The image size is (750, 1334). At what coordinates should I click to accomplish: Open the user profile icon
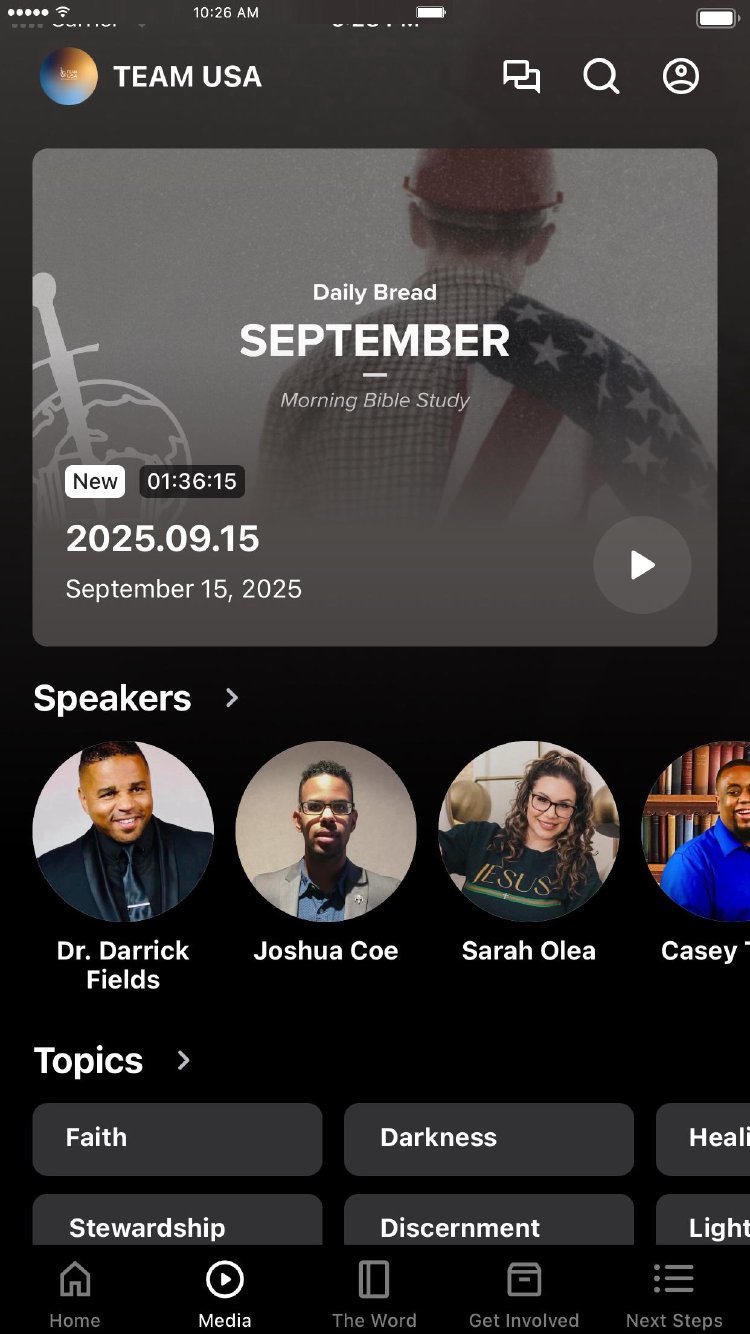click(x=681, y=77)
